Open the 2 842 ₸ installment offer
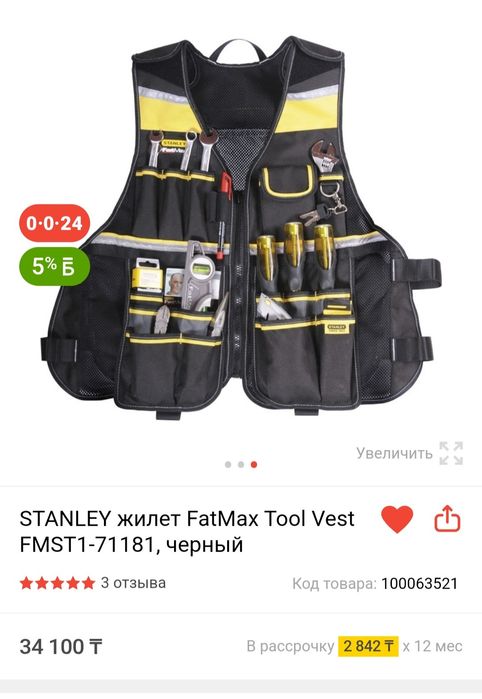 (368, 646)
